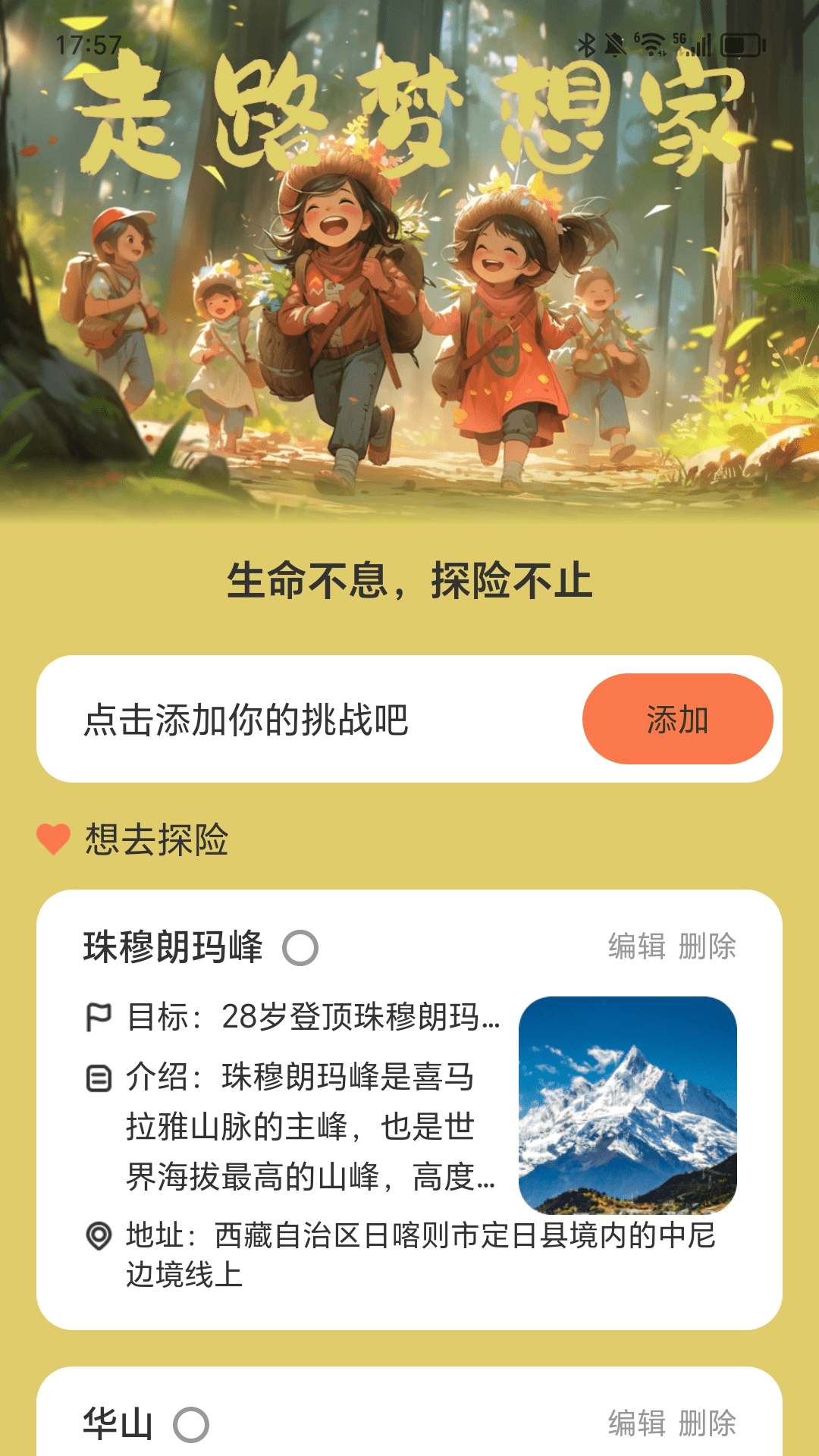This screenshot has height=1456, width=819.
Task: Open the 珠穆朗玛峰 mountain photo
Action: (627, 1105)
